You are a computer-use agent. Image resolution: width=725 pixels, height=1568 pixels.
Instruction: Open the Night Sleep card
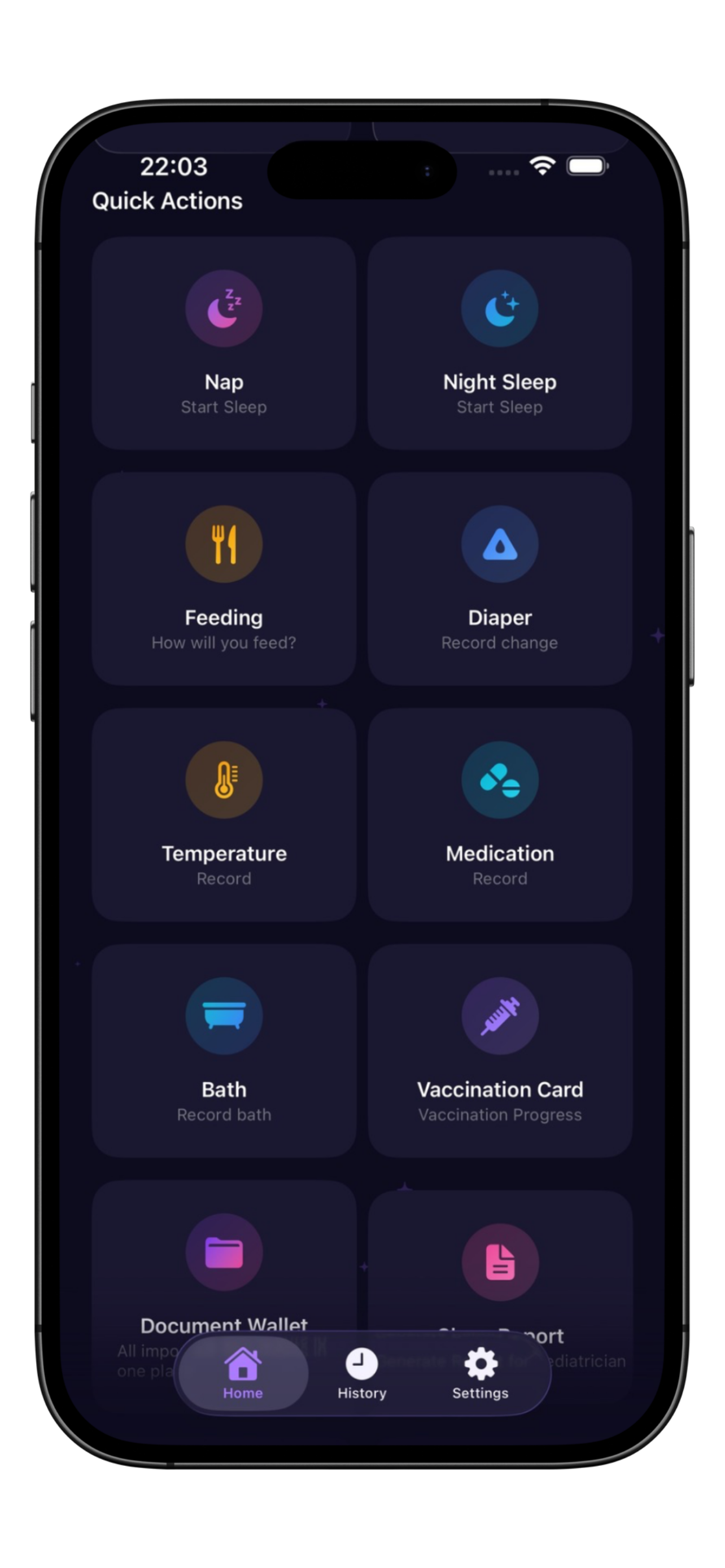click(499, 343)
